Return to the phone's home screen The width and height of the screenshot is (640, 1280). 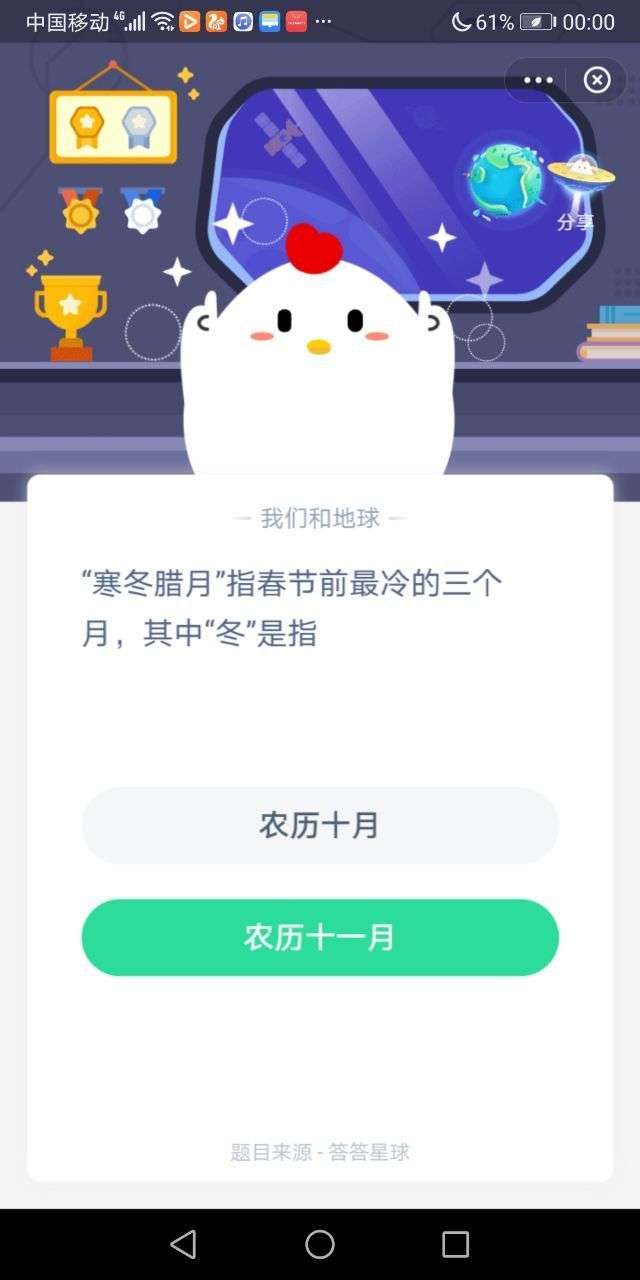tap(320, 1244)
